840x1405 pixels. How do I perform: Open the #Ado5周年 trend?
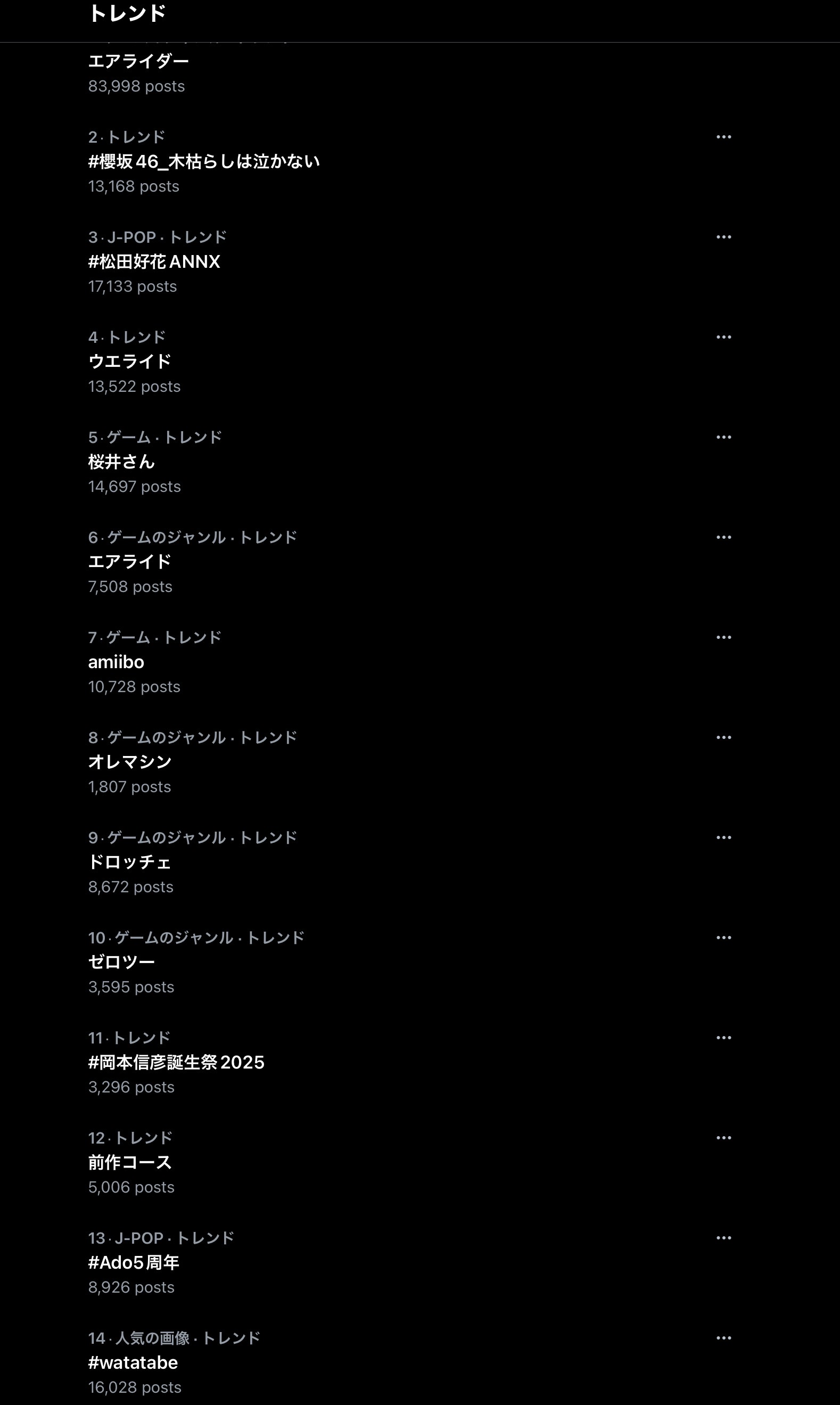134,1262
